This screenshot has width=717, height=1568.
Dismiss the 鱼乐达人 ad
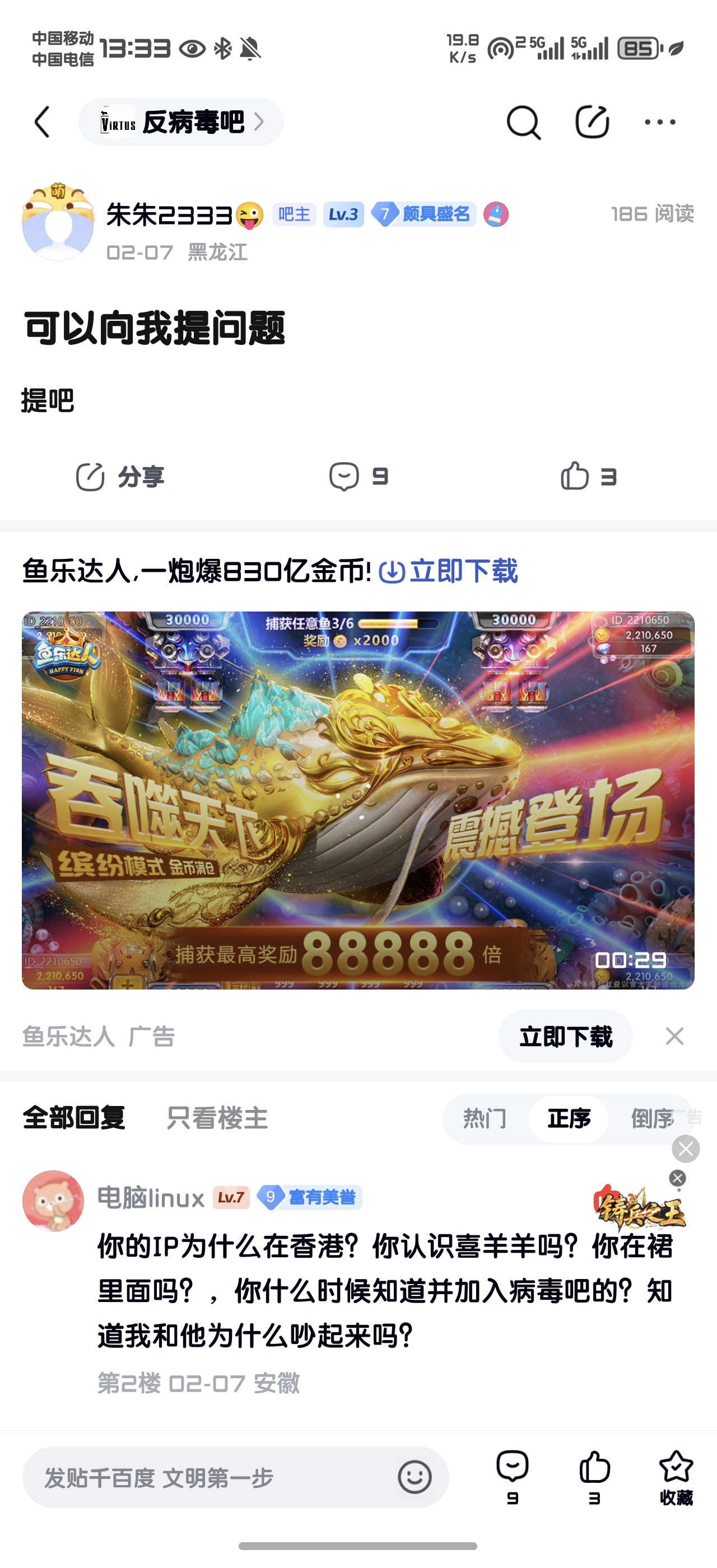click(674, 1036)
